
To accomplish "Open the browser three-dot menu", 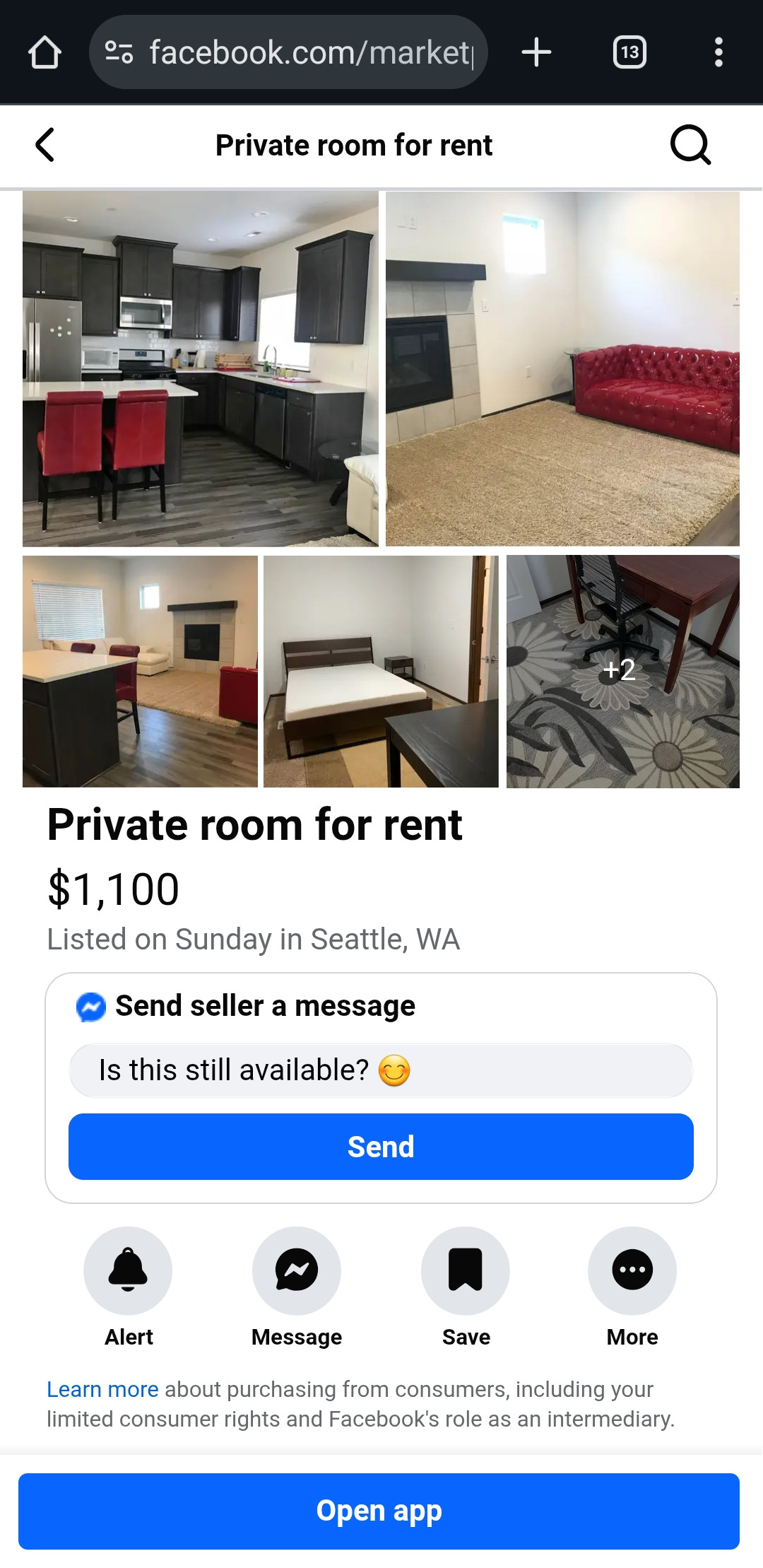I will (718, 52).
